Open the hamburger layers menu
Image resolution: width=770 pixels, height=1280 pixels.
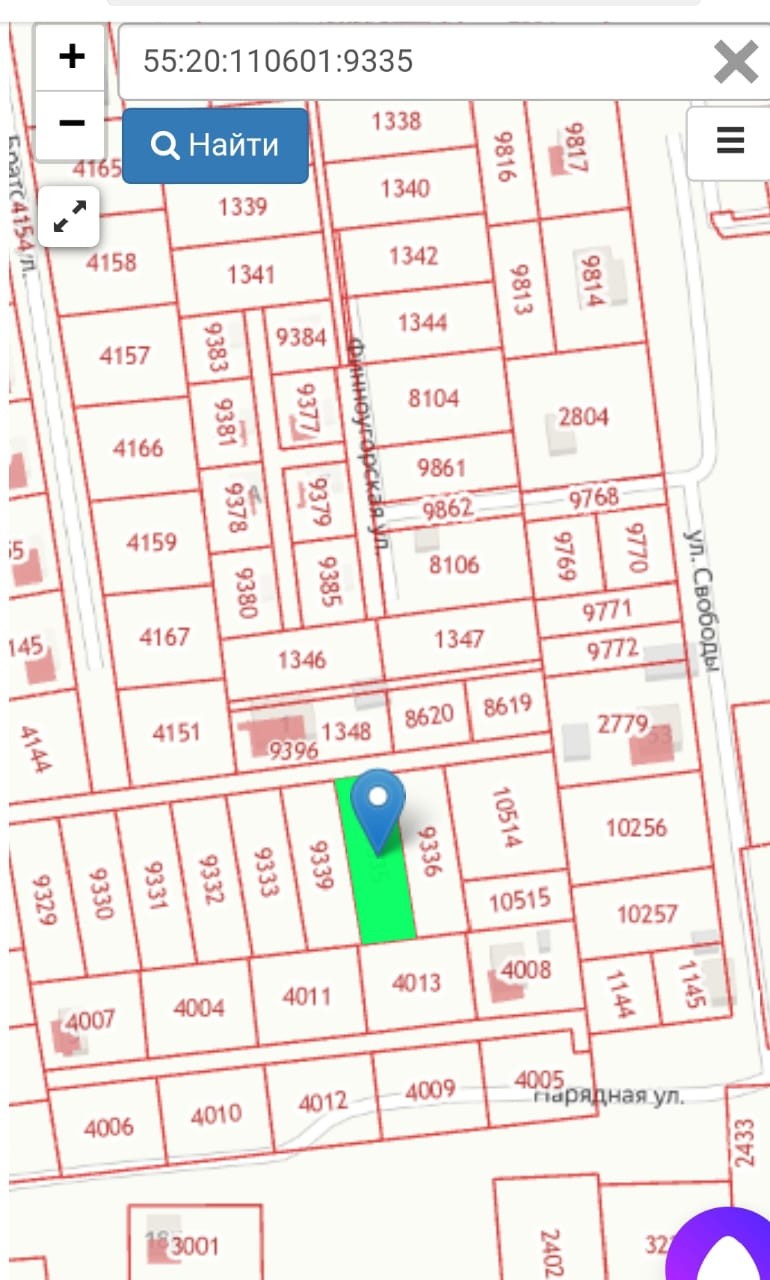(730, 141)
